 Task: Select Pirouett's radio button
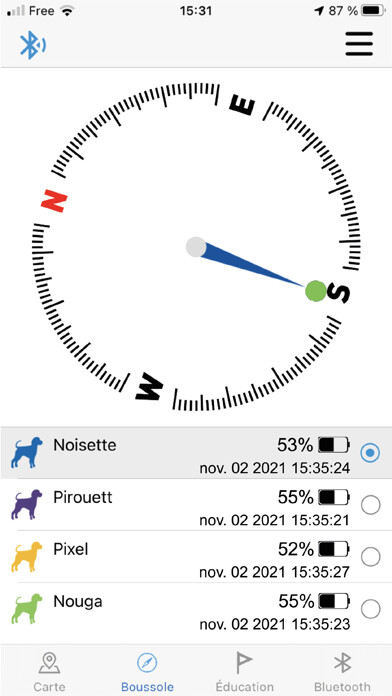coord(371,505)
